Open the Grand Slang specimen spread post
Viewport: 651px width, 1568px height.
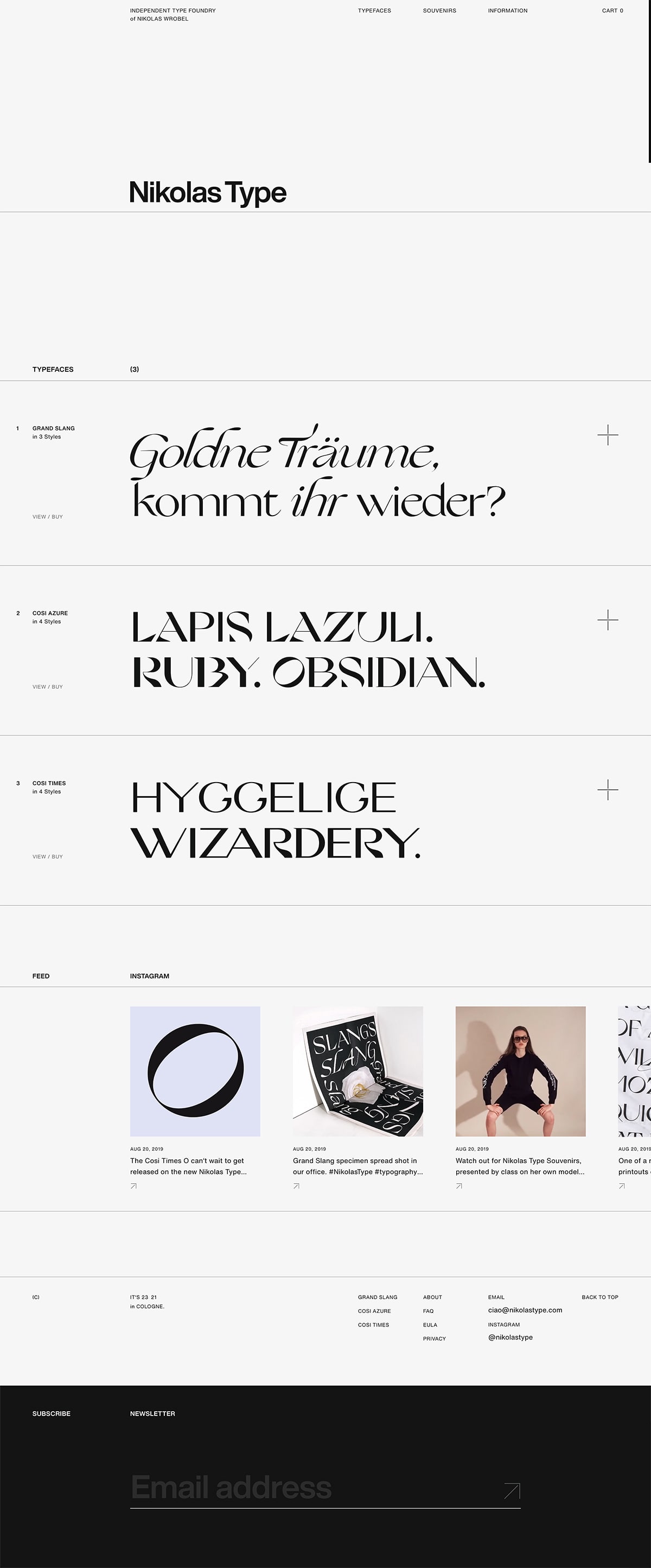coord(358,1071)
